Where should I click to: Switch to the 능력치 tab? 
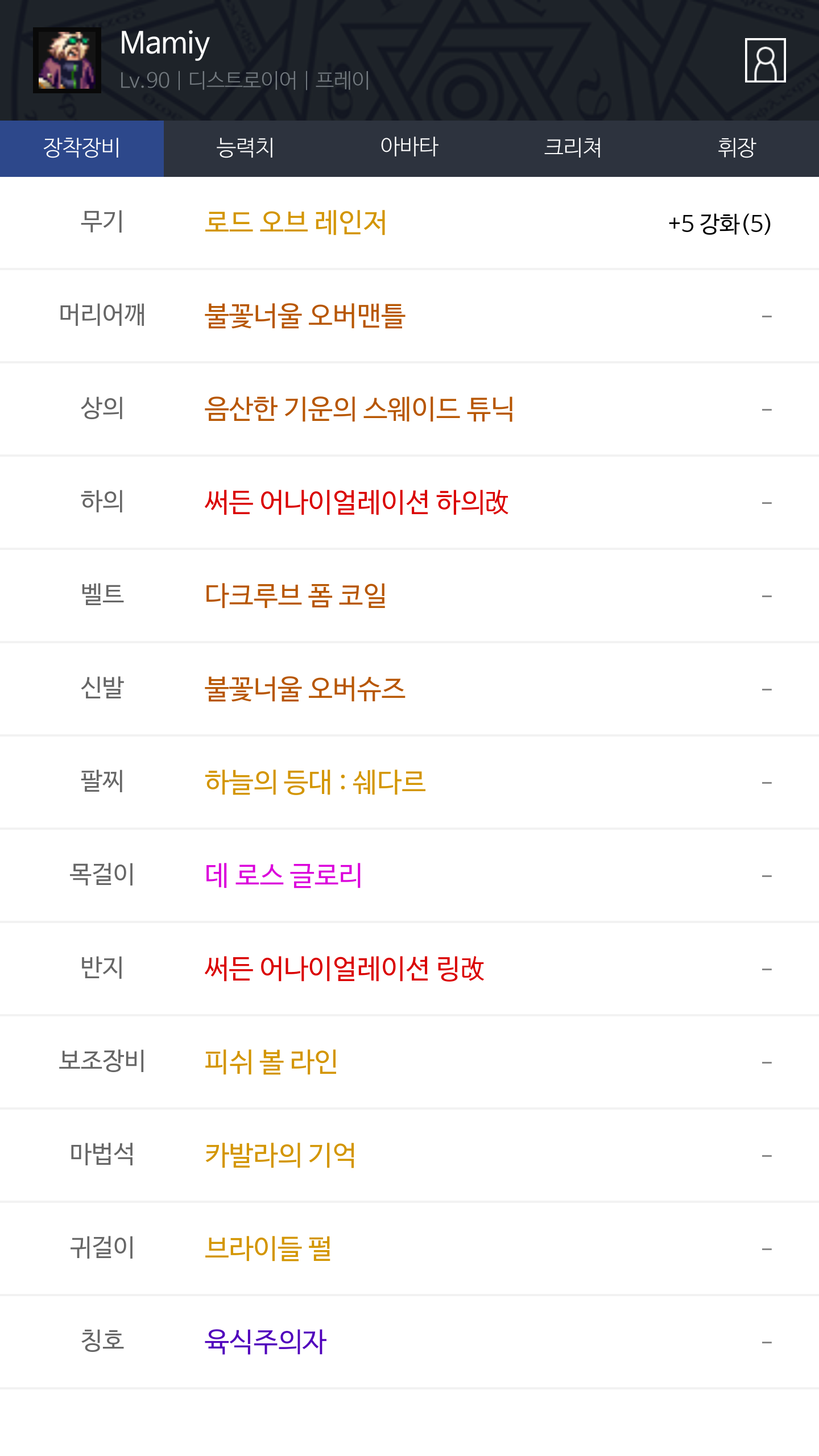[245, 148]
